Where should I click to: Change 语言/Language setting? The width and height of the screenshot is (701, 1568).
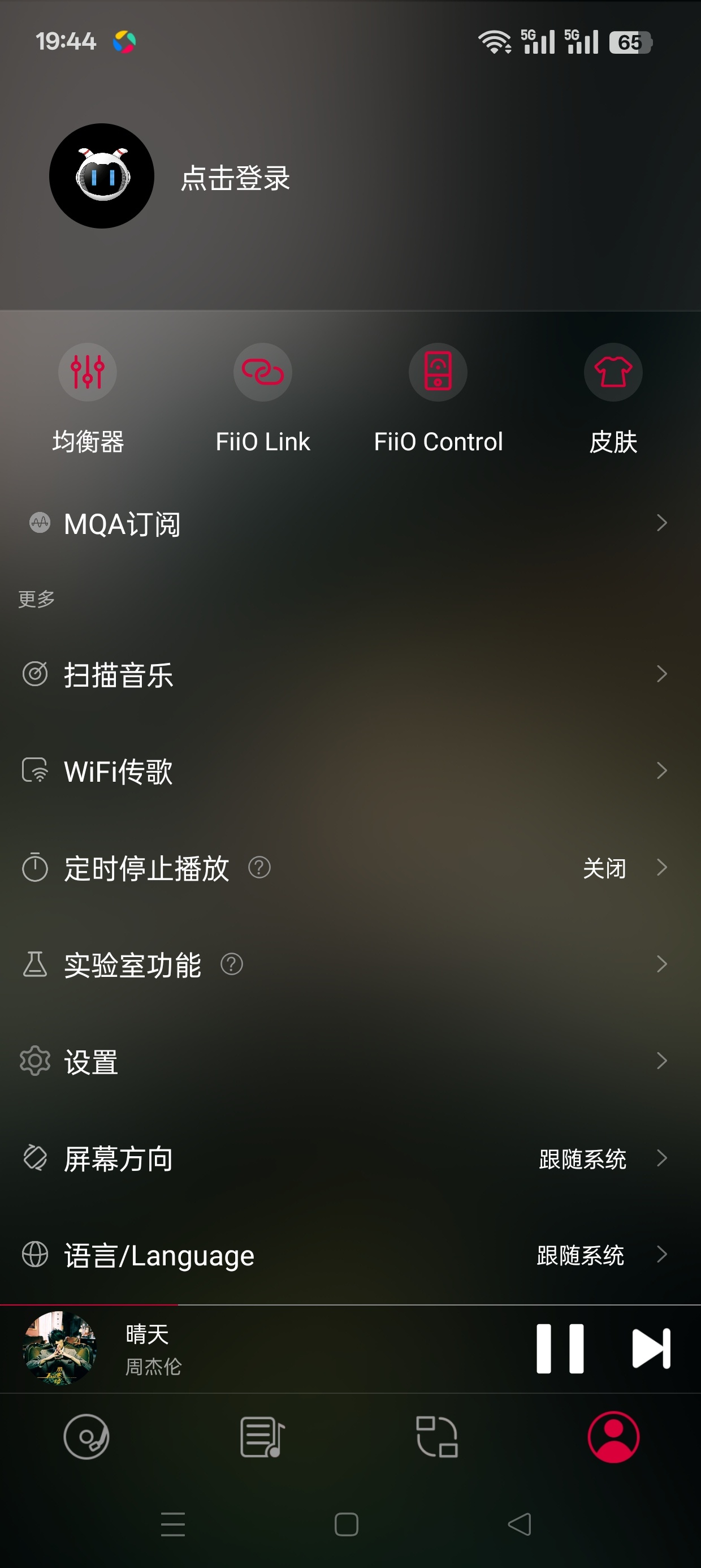point(350,1255)
